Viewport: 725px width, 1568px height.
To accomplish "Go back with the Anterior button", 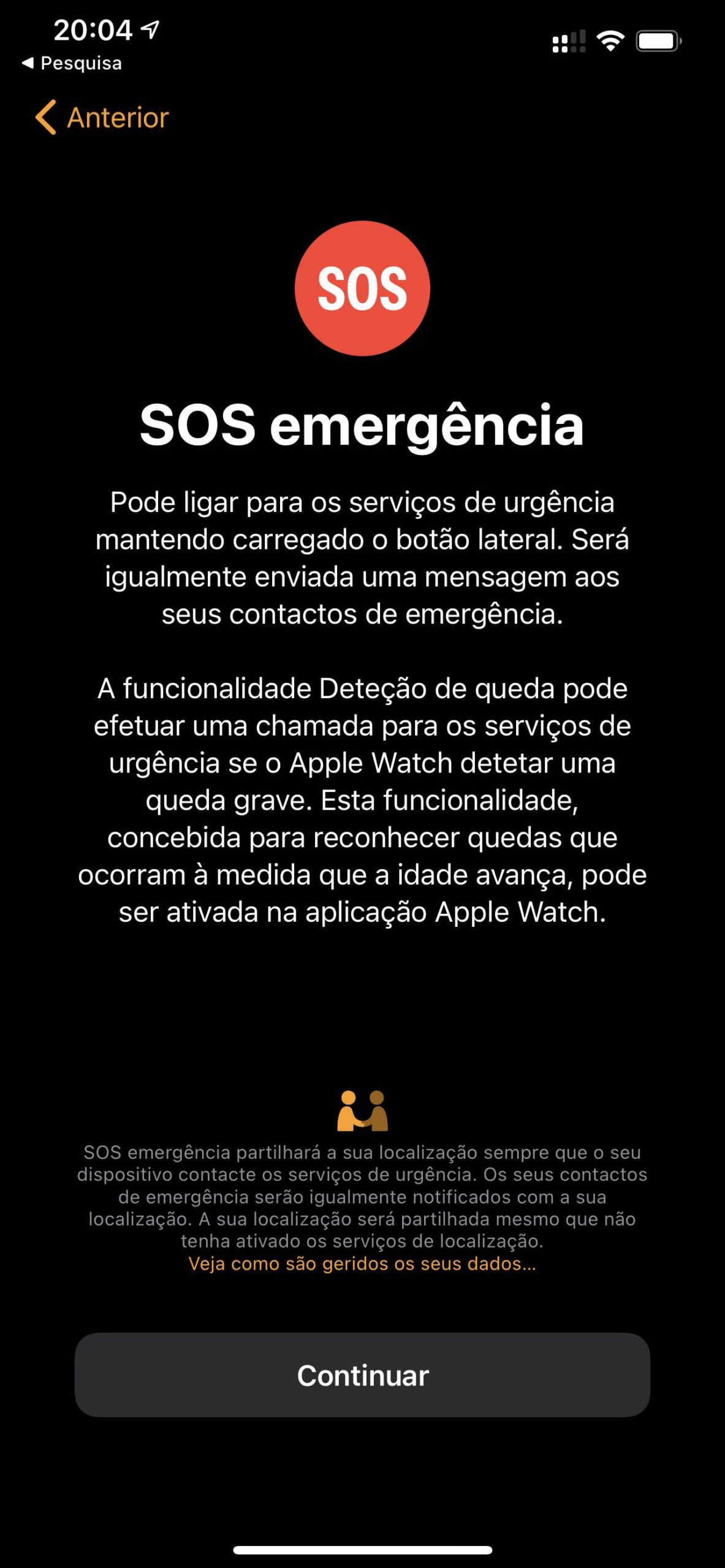I will 102,117.
